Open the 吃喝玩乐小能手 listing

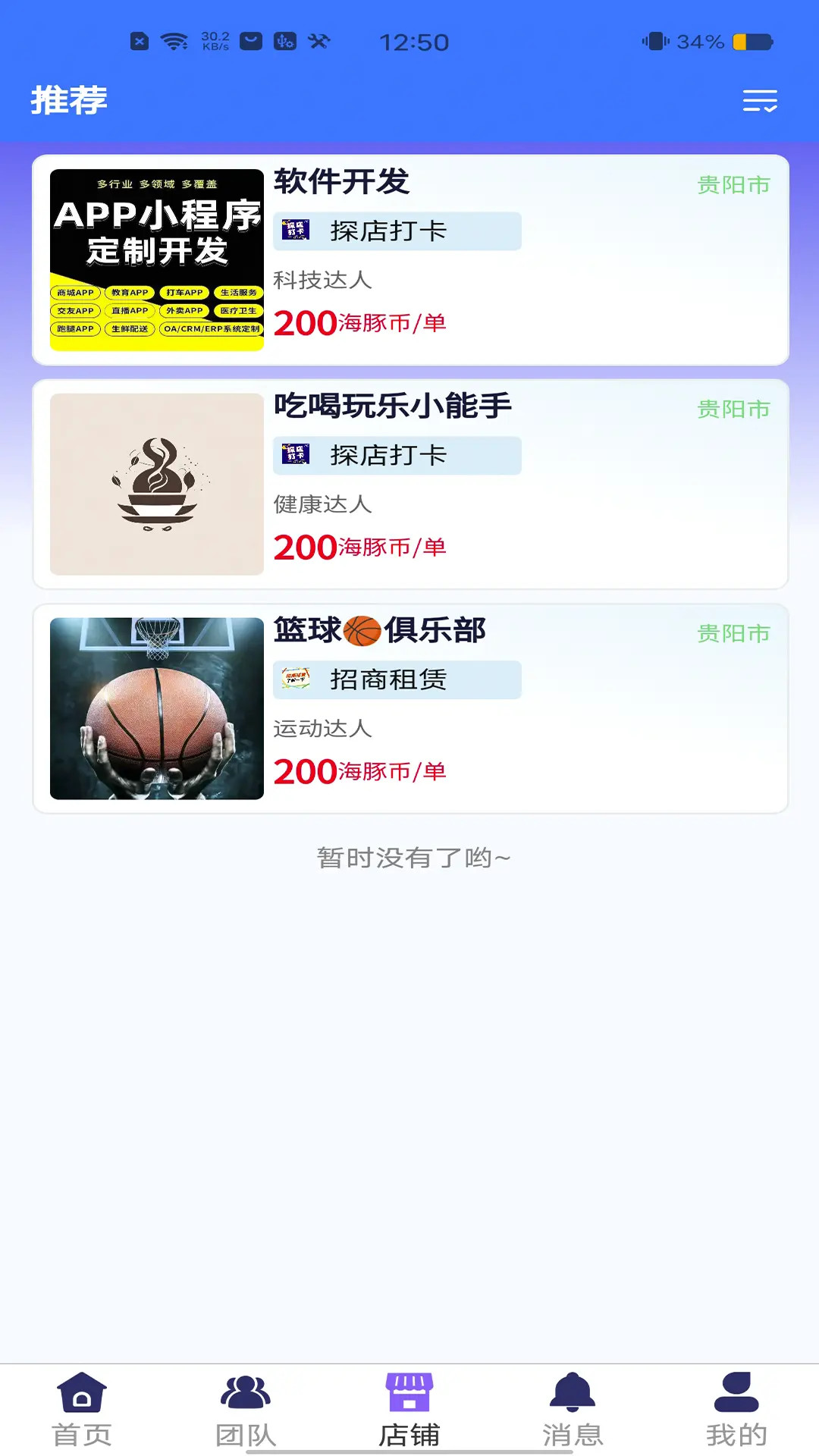(x=392, y=406)
